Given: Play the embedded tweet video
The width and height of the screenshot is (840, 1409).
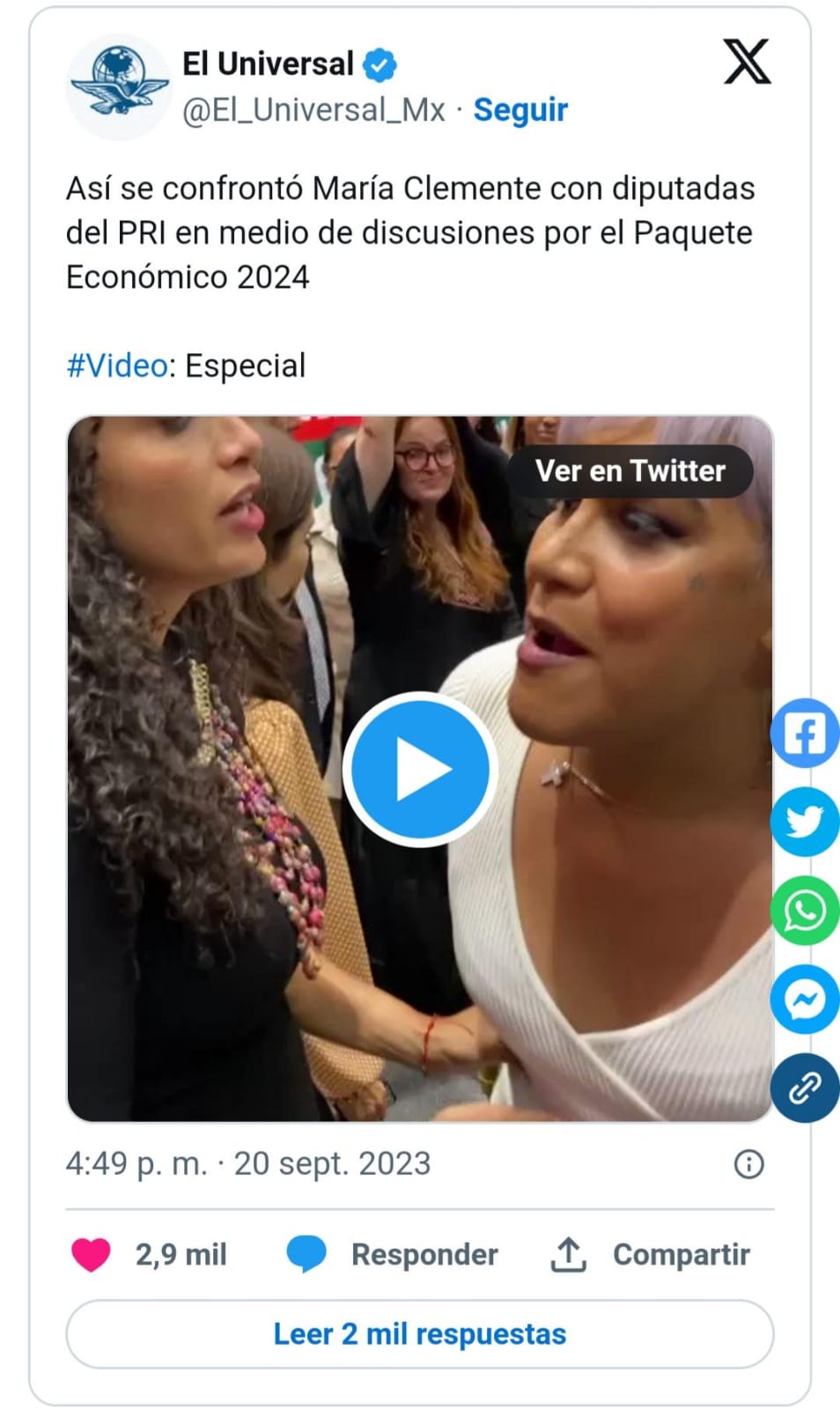Looking at the screenshot, I should (420, 770).
